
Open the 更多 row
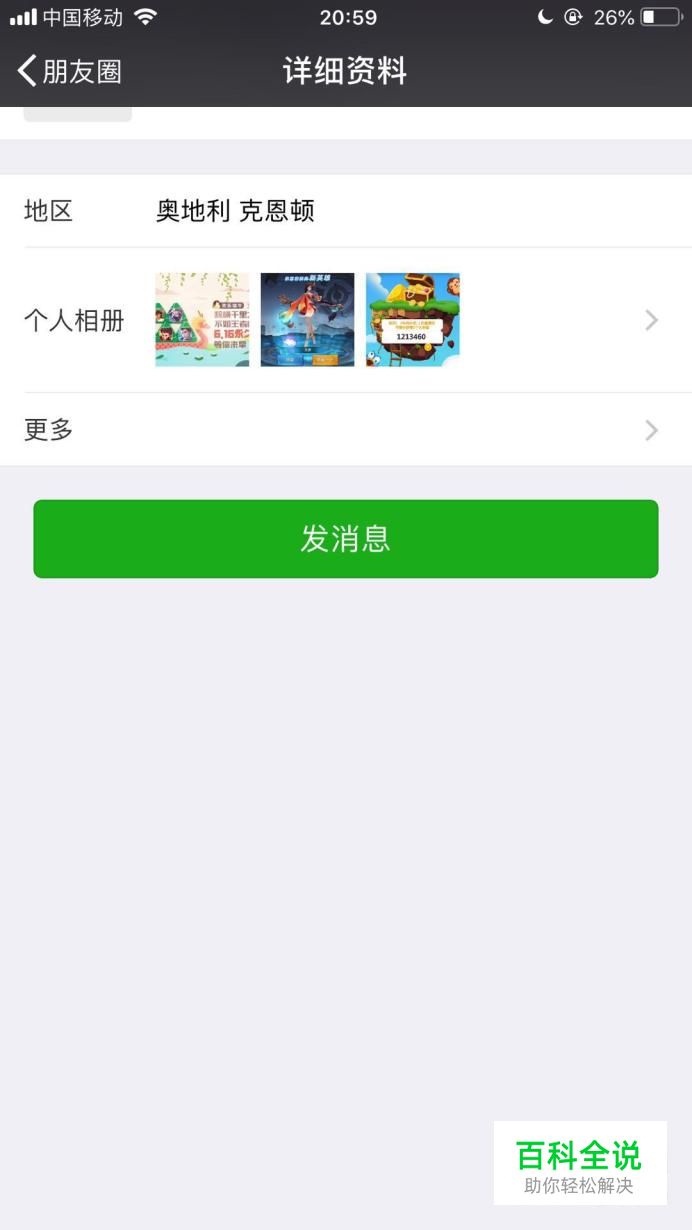tap(346, 430)
